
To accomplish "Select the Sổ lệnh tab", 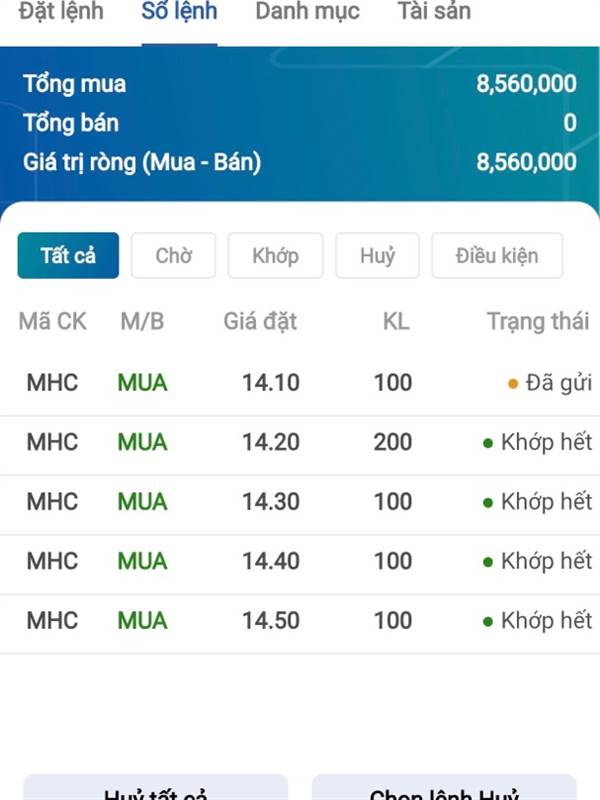I will [179, 13].
